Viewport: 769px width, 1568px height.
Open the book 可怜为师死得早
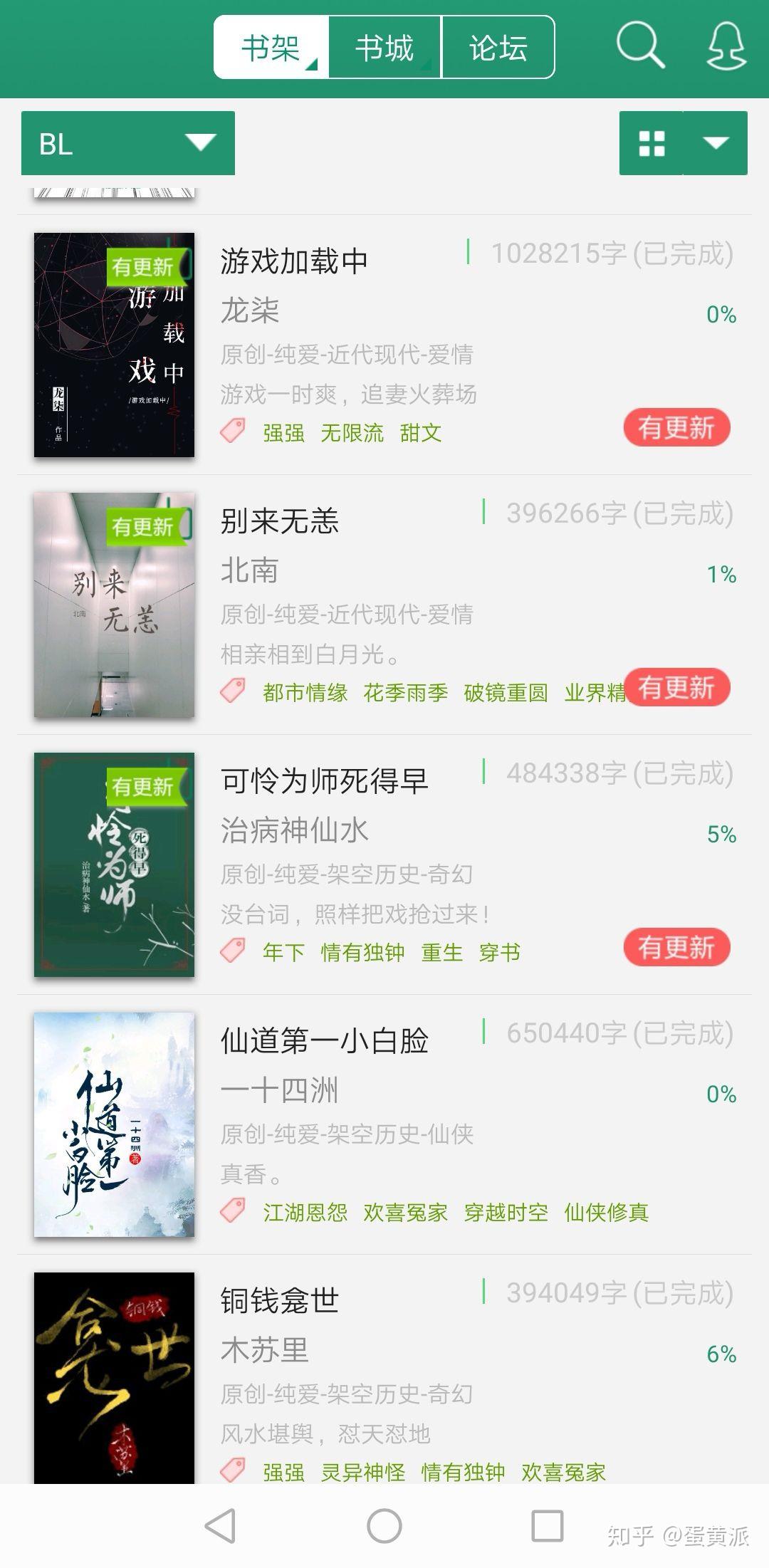click(324, 781)
